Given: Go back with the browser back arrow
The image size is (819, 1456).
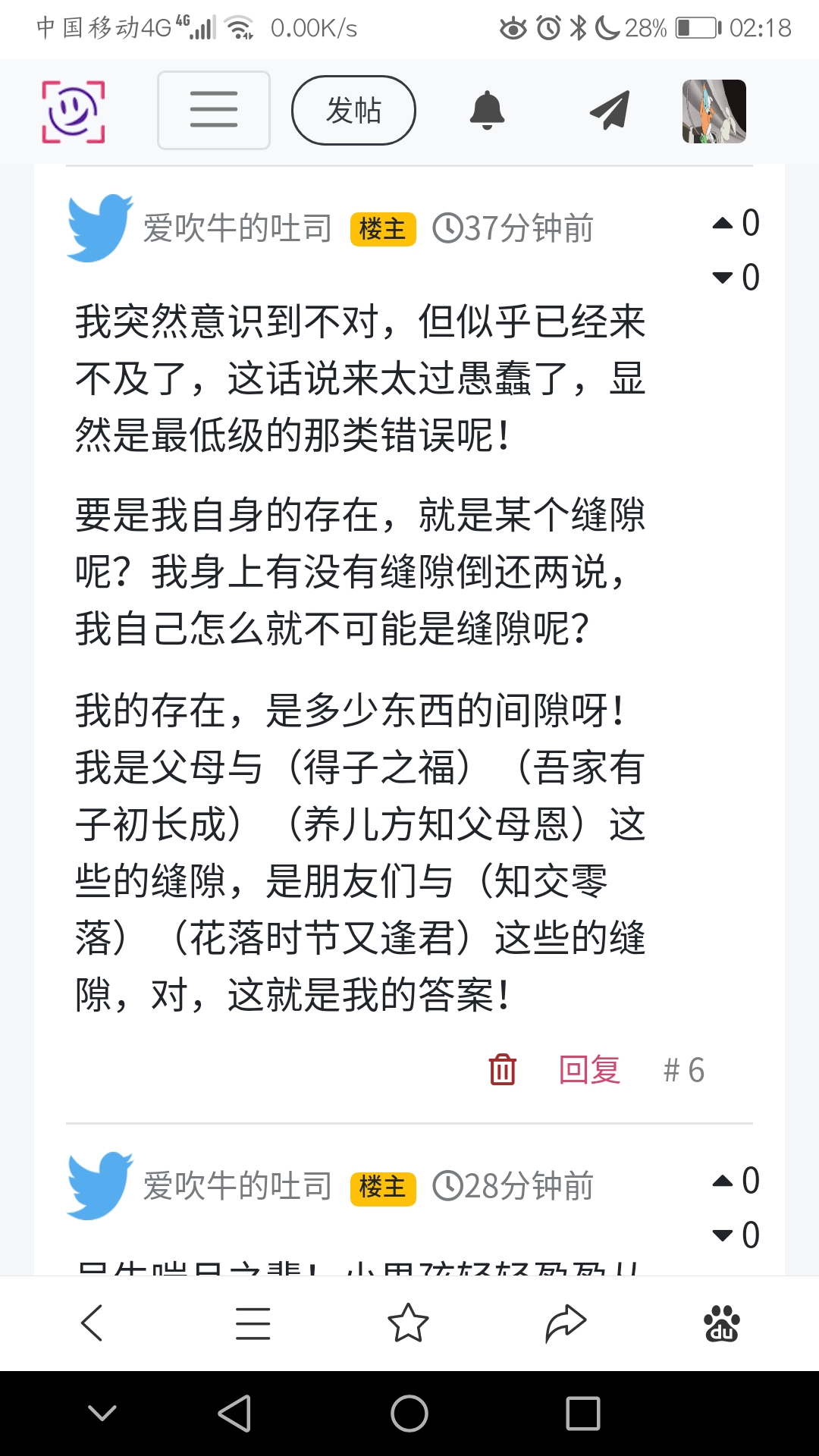Looking at the screenshot, I should 92,1323.
